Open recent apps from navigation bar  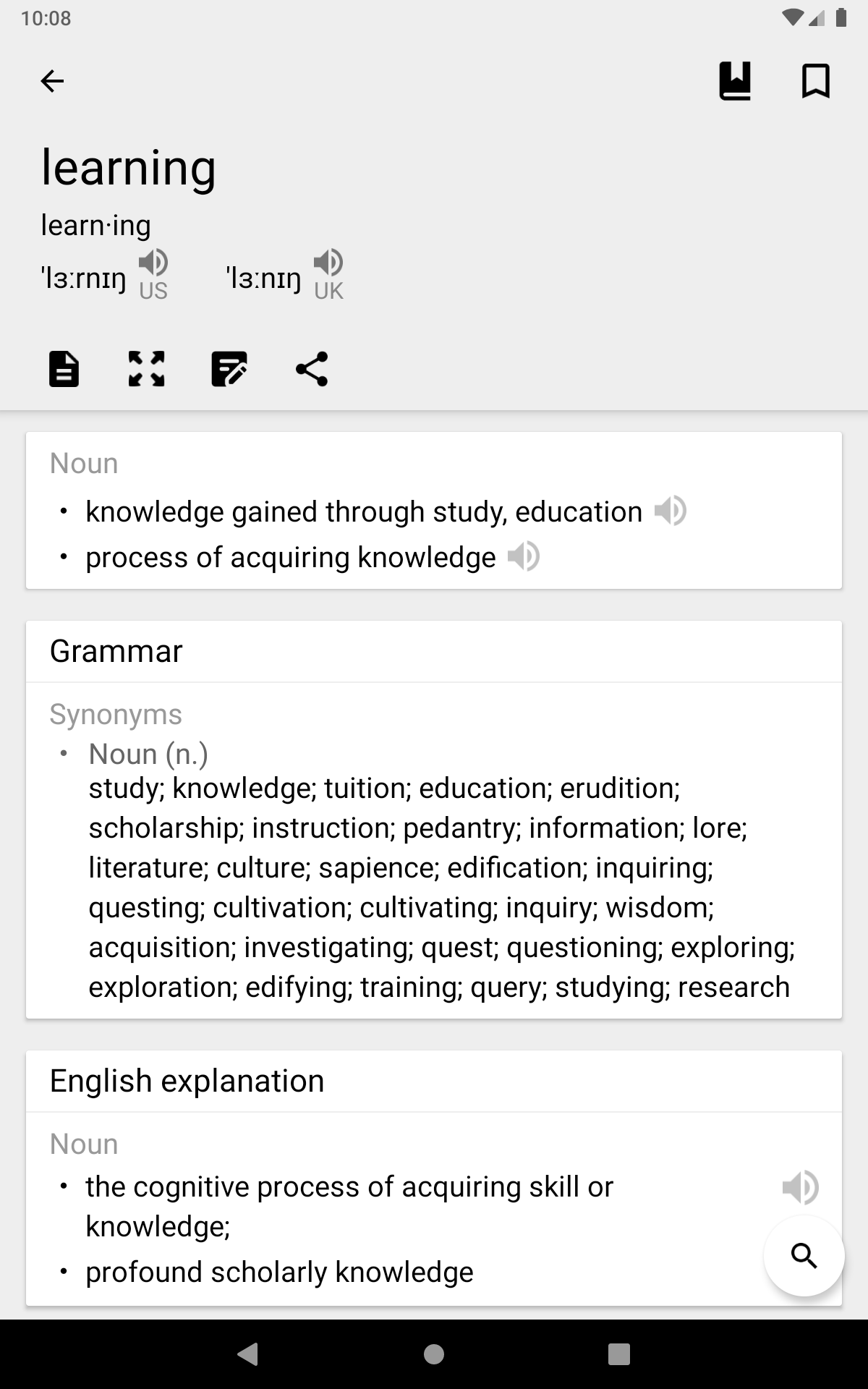point(619,1354)
